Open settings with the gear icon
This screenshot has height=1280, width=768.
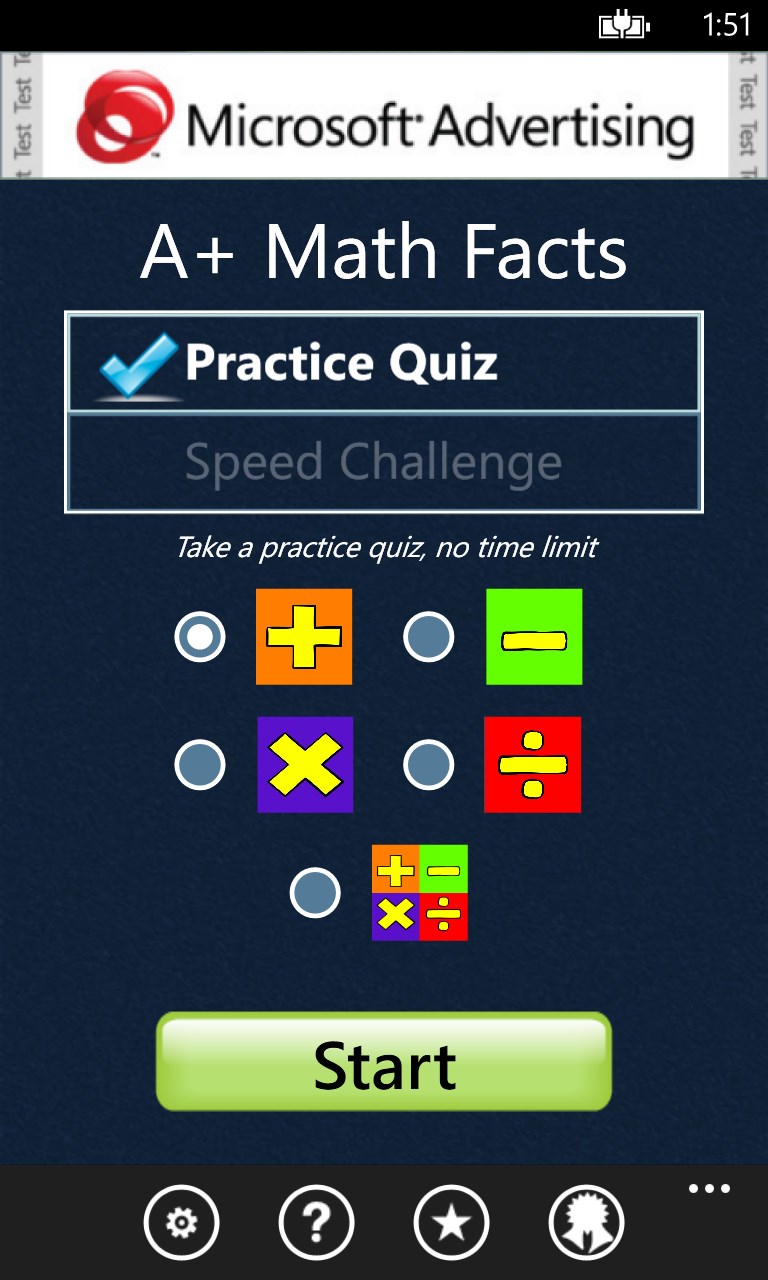click(x=181, y=1222)
